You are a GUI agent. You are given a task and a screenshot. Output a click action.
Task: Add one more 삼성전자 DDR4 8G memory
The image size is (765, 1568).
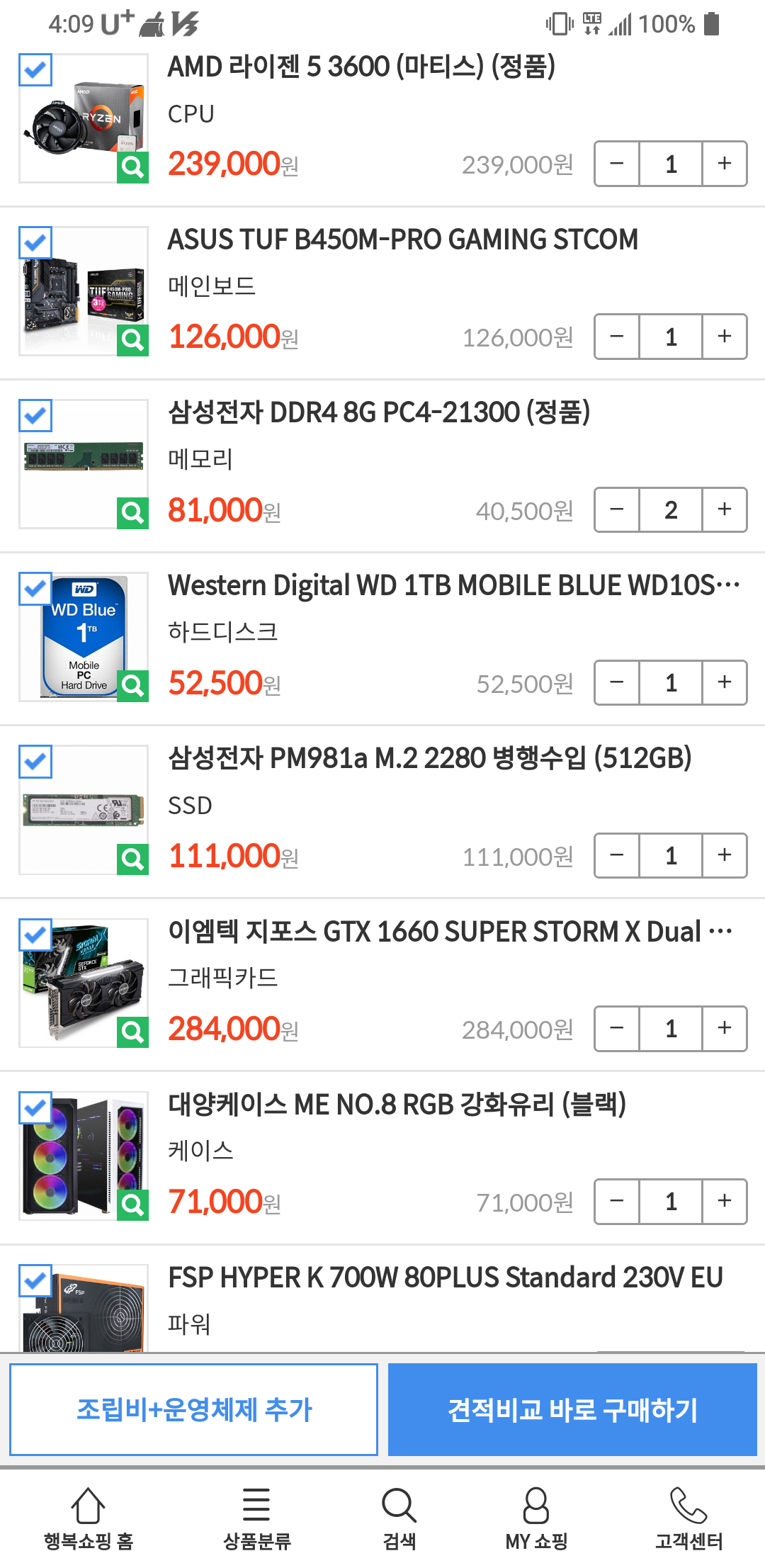(724, 509)
